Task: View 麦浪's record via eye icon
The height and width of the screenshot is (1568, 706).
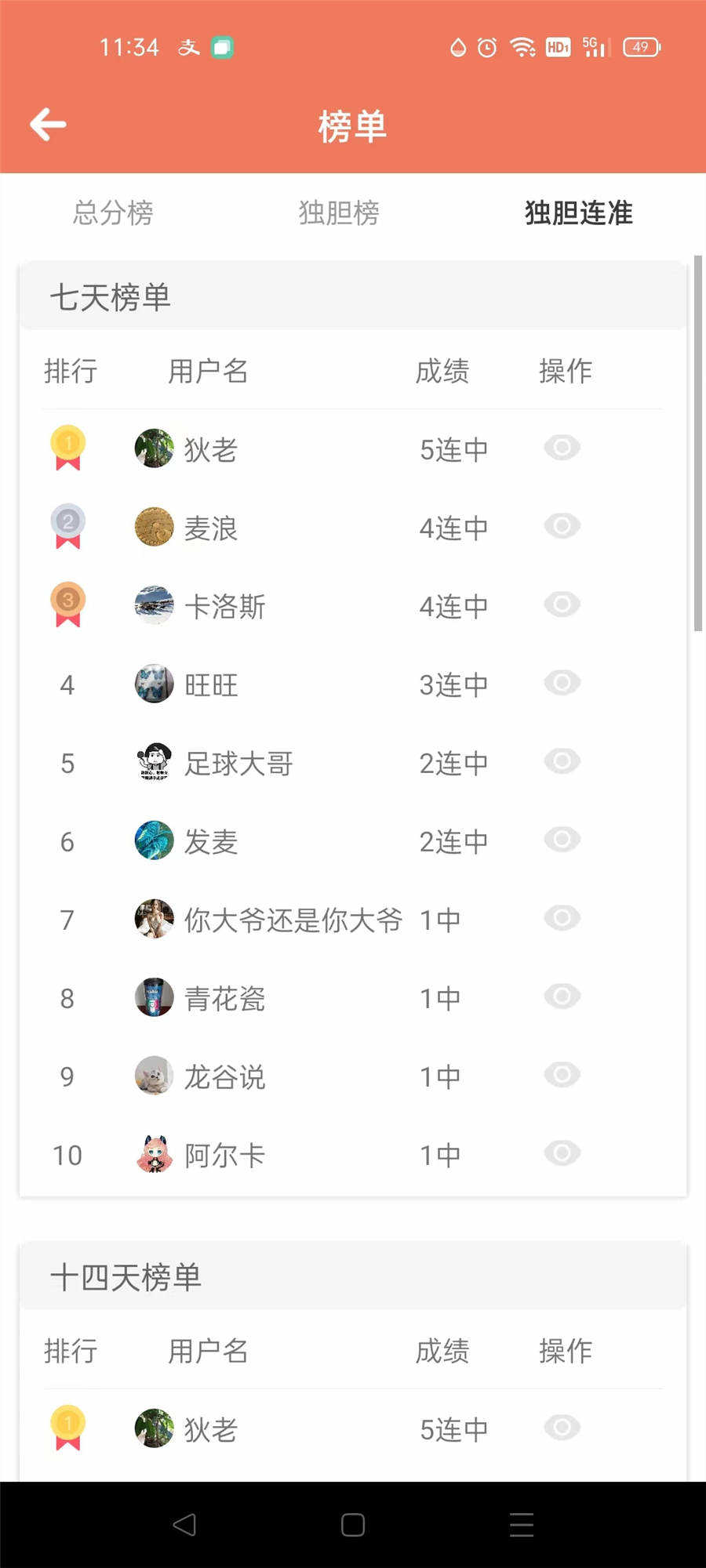Action: 562,526
